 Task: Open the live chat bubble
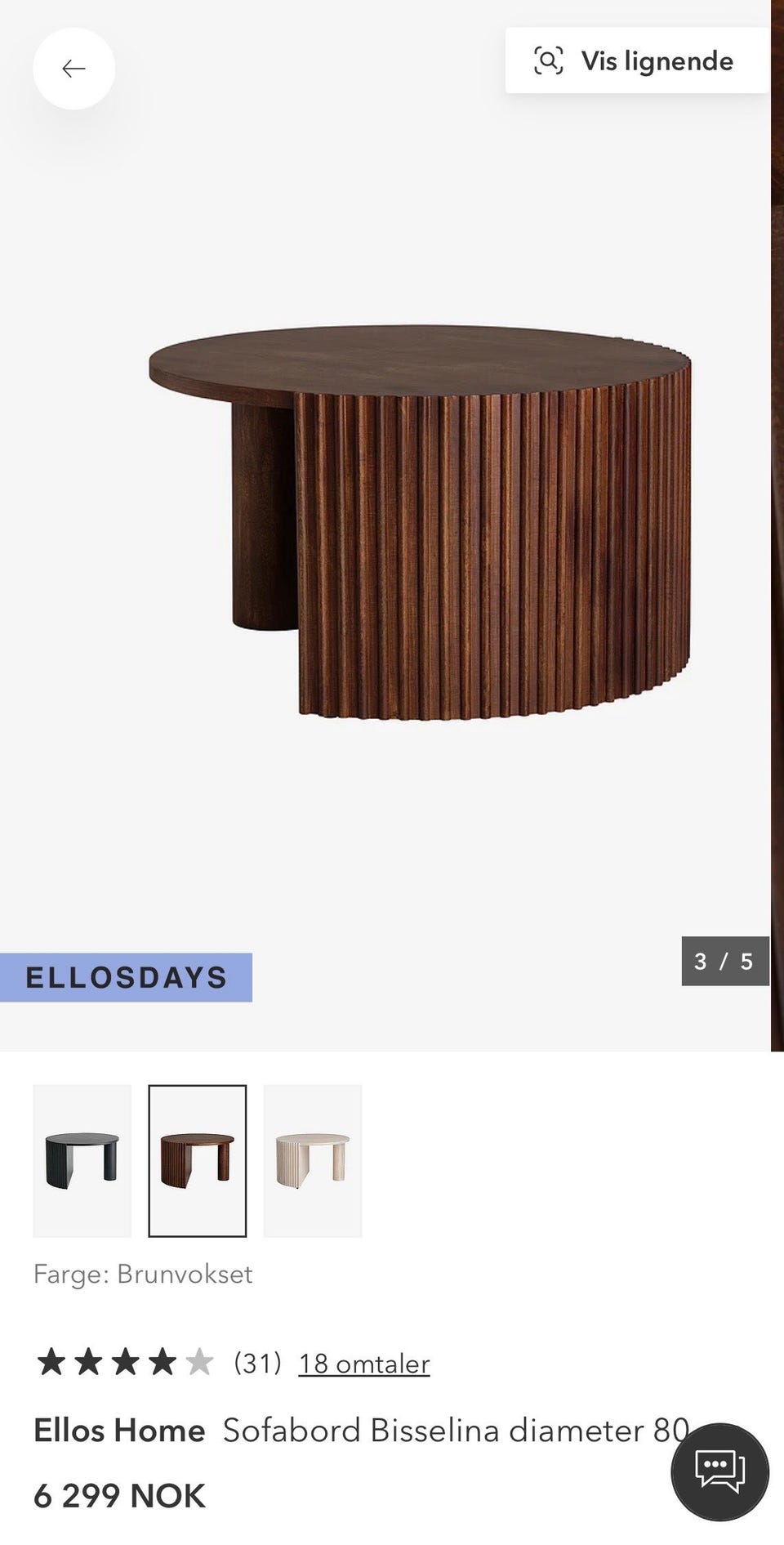click(x=719, y=1471)
